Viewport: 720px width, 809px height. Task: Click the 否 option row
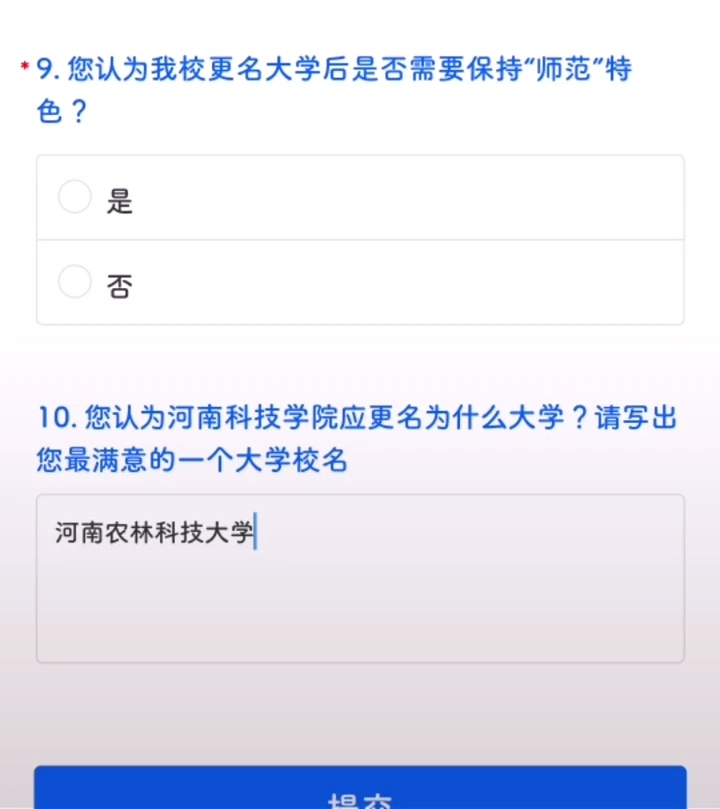point(360,283)
